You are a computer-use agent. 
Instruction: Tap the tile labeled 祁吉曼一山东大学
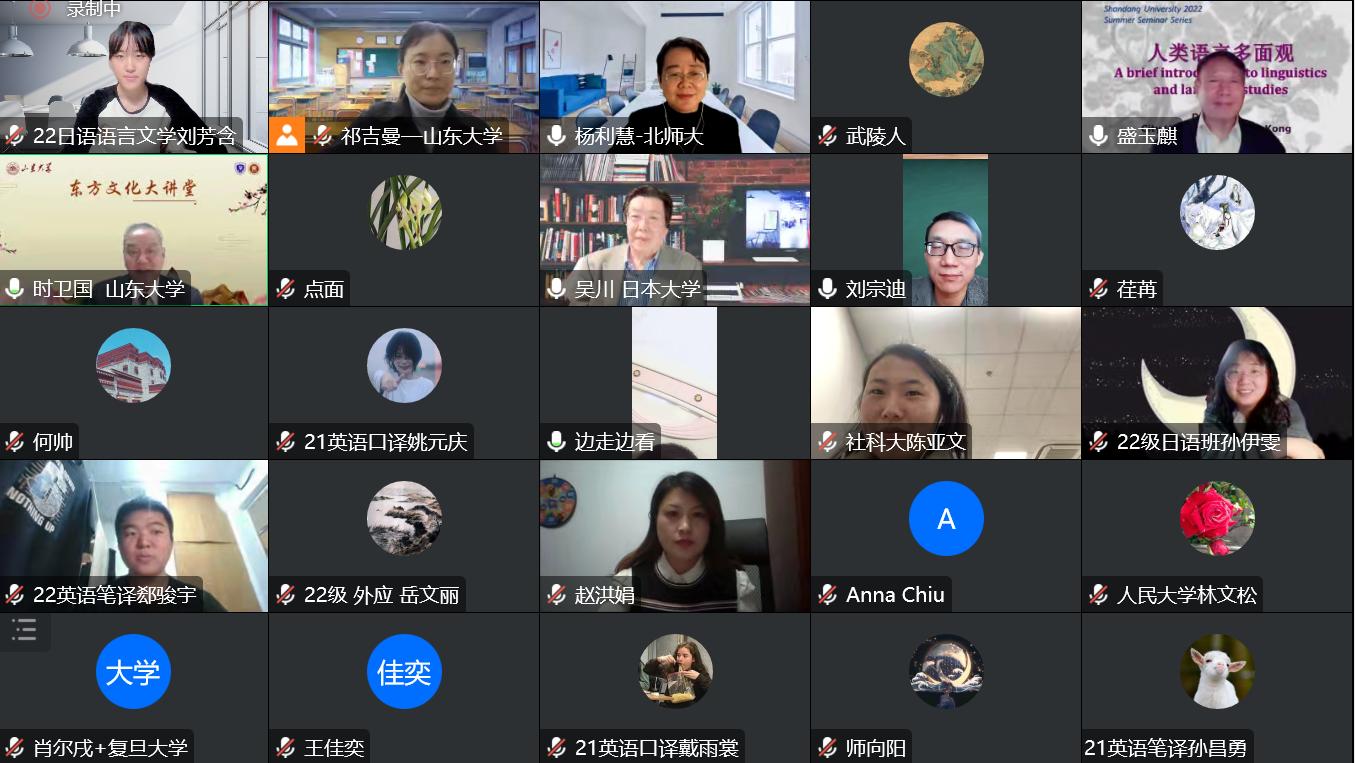click(404, 76)
